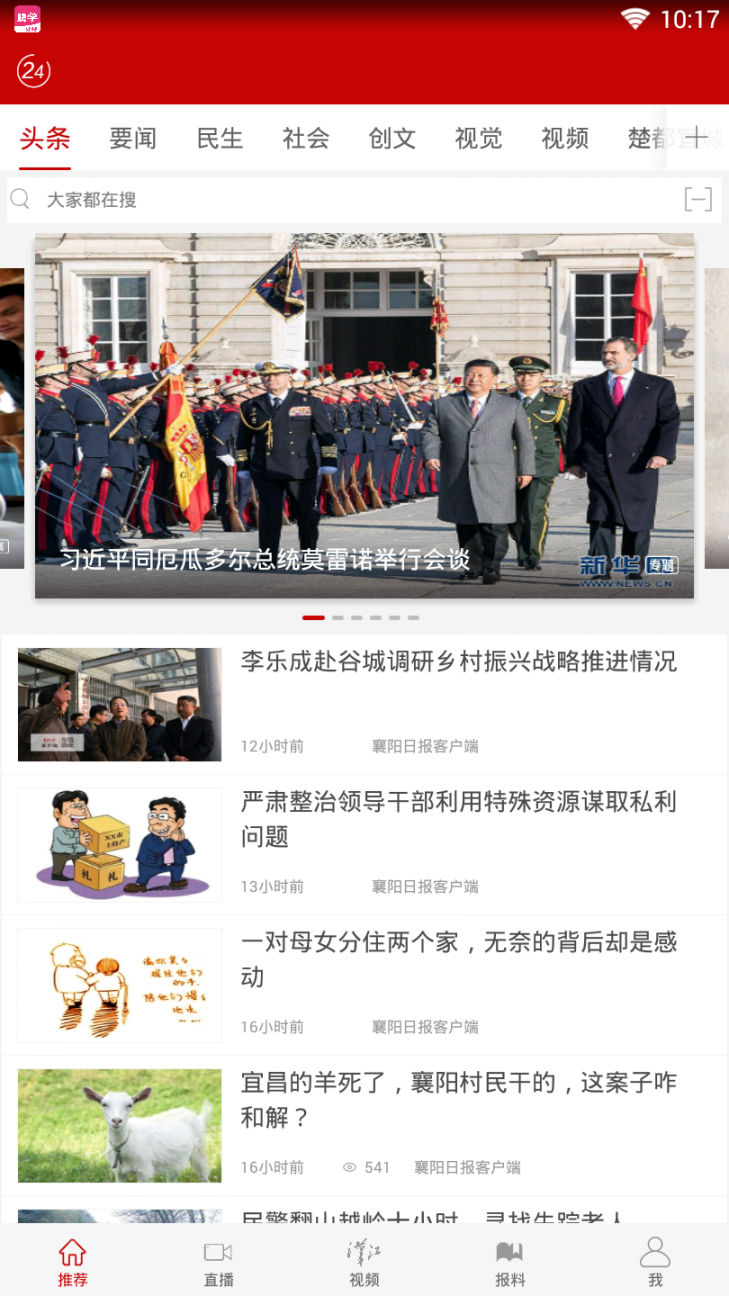Open banner about 习近平同厄瓜多尔总统会谈
The width and height of the screenshot is (729, 1296).
pos(364,415)
